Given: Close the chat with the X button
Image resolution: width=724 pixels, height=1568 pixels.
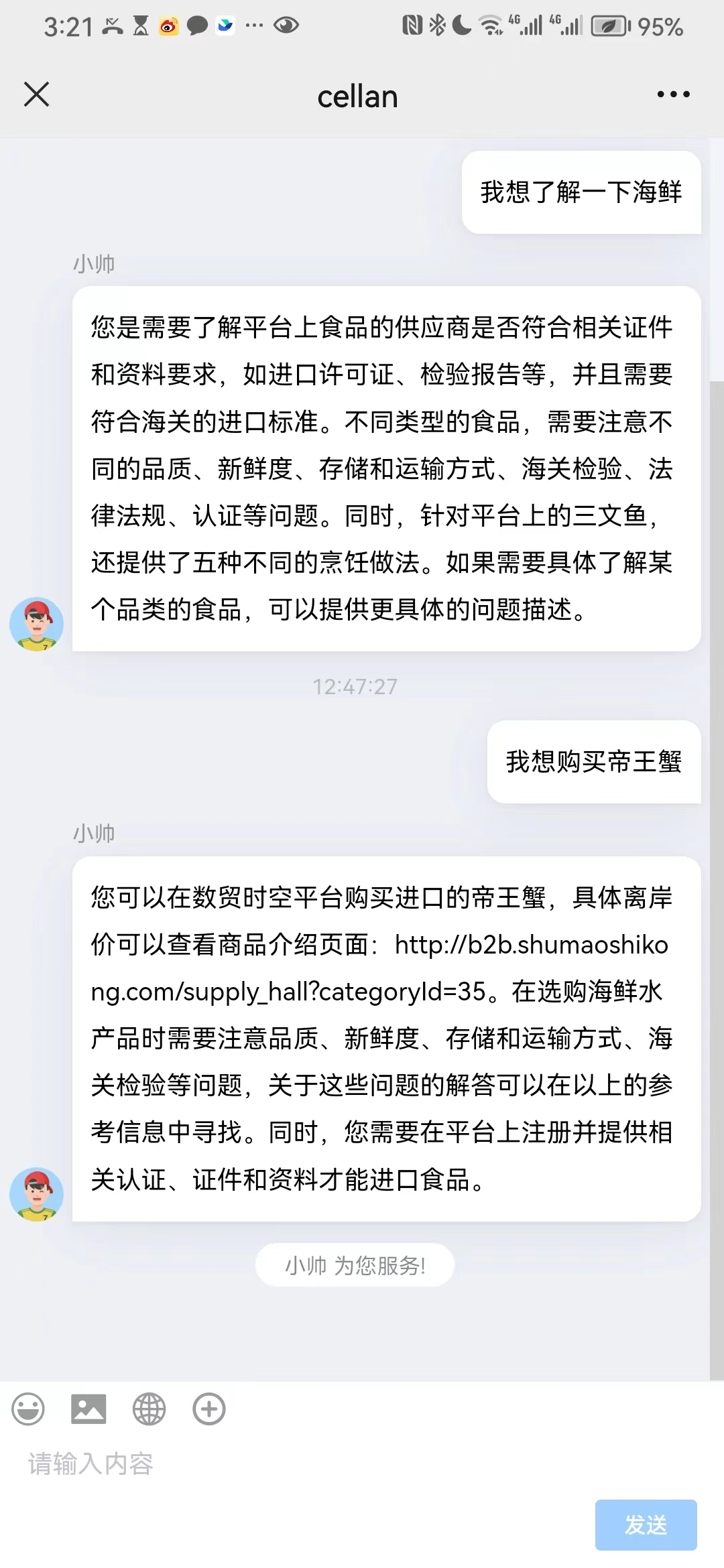Looking at the screenshot, I should pos(37,94).
